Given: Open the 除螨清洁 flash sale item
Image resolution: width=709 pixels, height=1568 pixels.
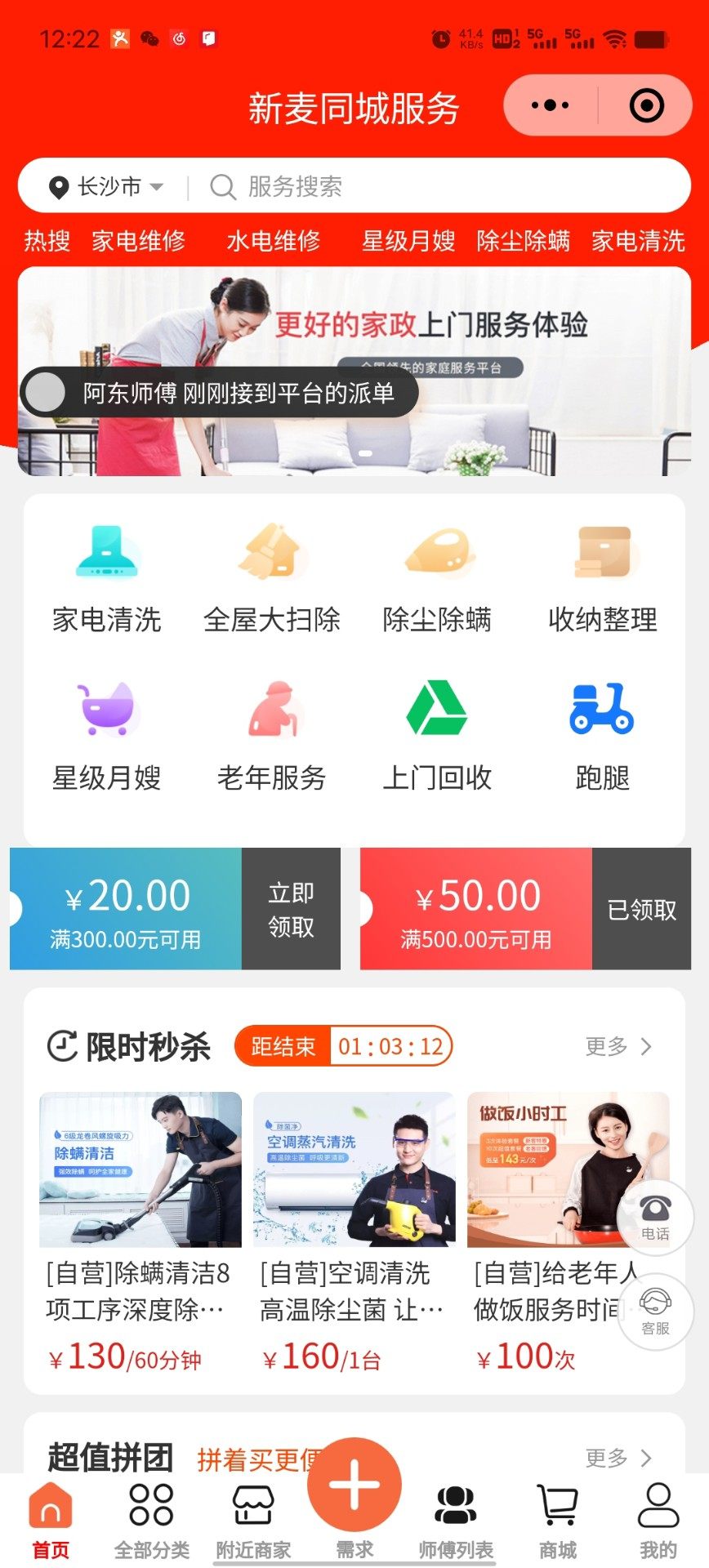Looking at the screenshot, I should click(x=140, y=1225).
